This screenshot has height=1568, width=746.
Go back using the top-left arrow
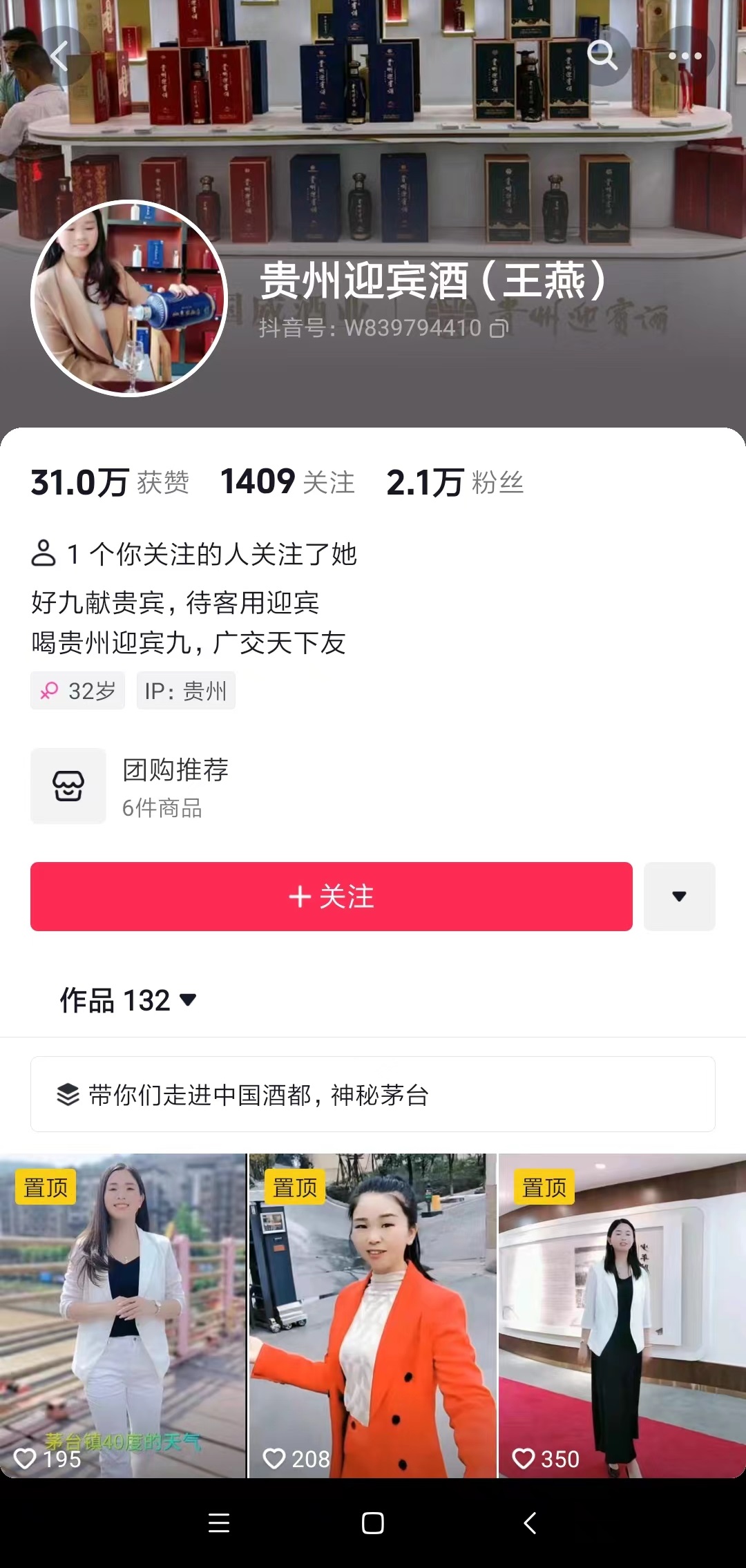tap(61, 56)
